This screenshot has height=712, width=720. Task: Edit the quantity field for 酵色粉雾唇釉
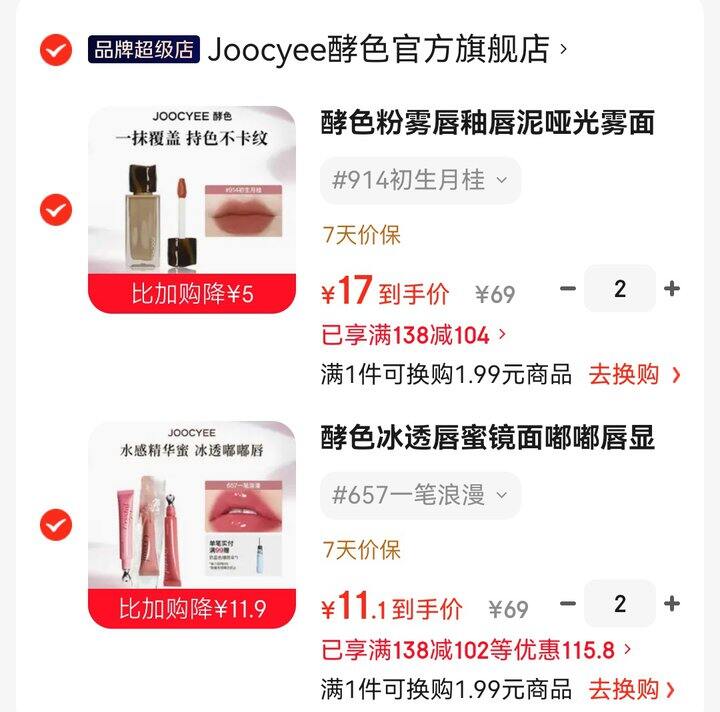tap(620, 289)
